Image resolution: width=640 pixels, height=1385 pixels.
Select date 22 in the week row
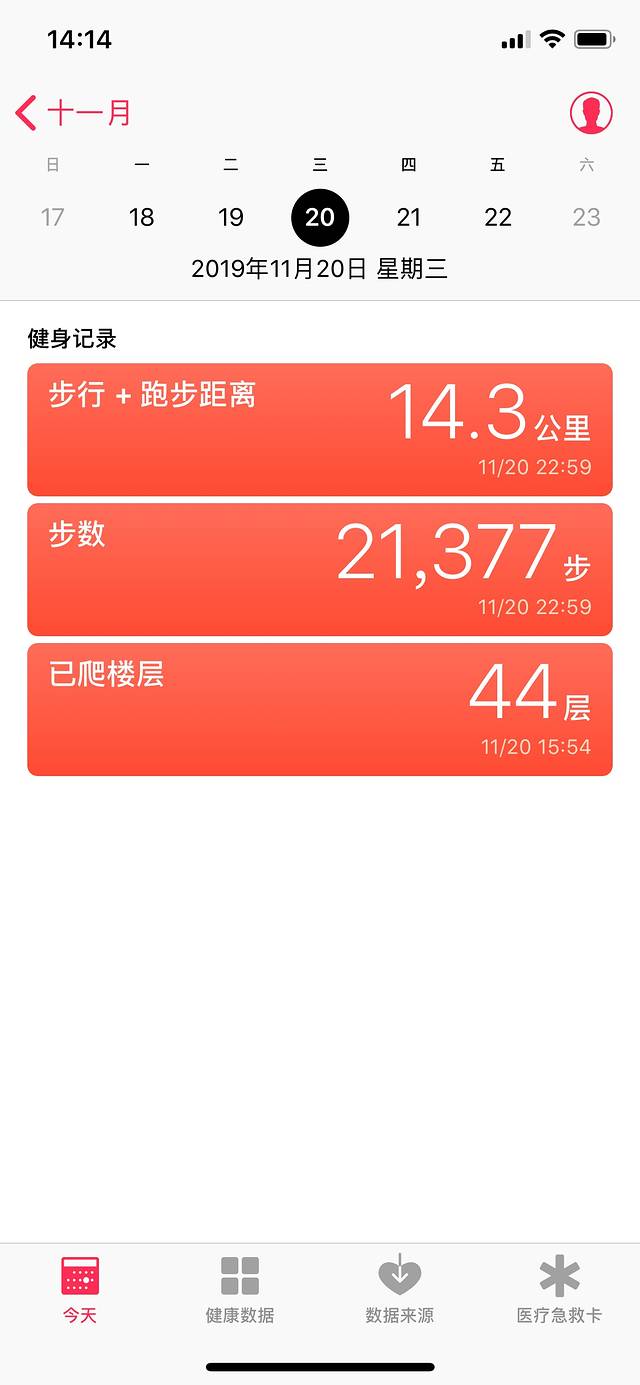(x=498, y=217)
